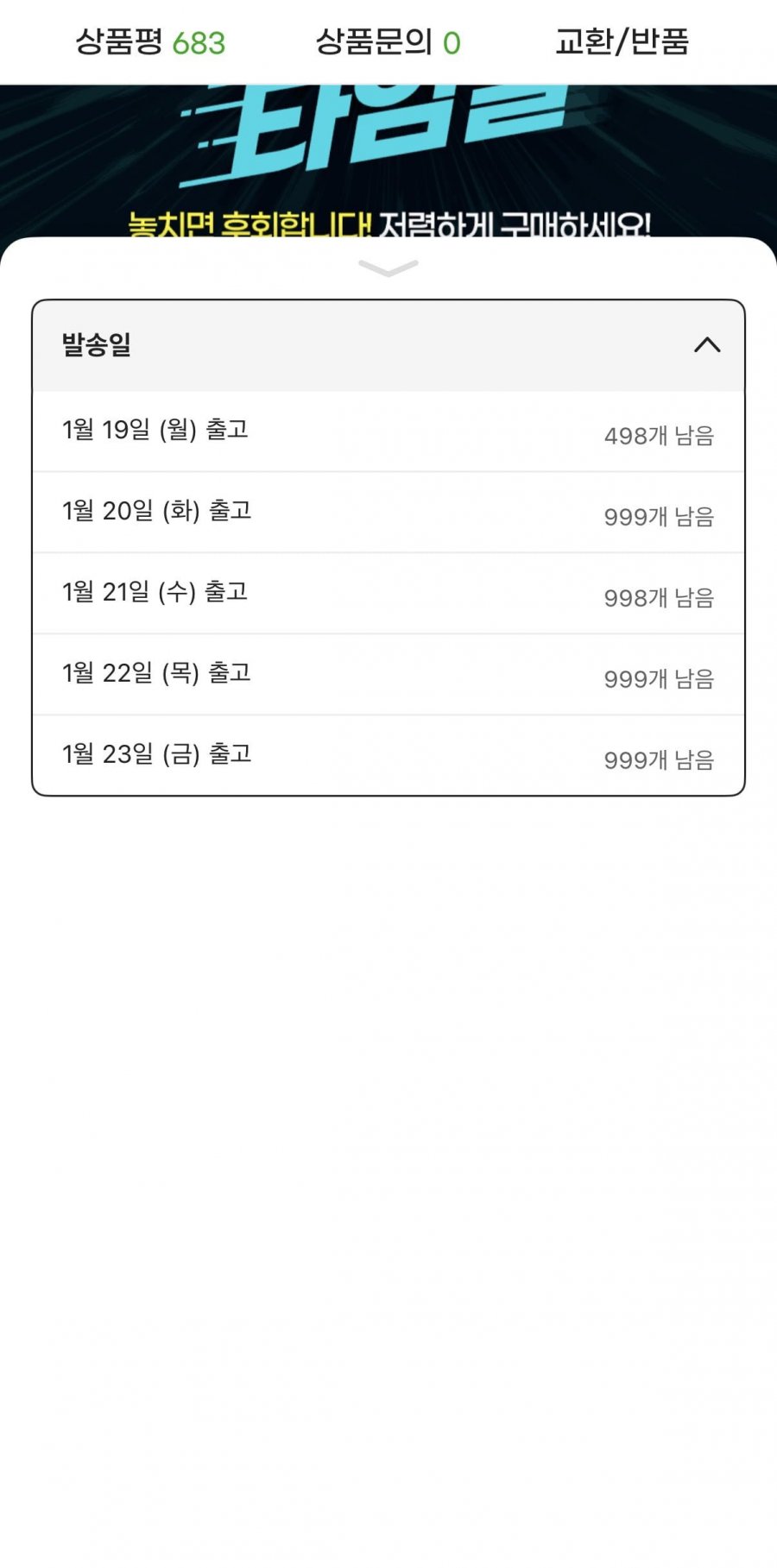Tap the sheet handle chevron to close
The image size is (777, 1568).
click(388, 268)
